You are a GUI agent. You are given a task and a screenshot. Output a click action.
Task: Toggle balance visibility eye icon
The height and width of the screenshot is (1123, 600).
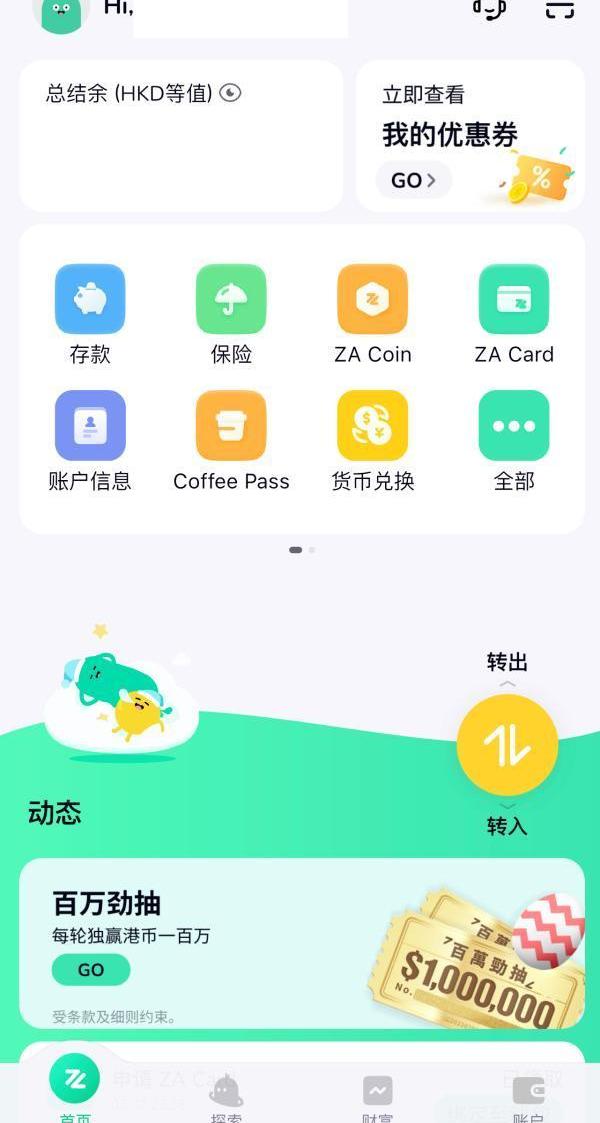coord(231,93)
